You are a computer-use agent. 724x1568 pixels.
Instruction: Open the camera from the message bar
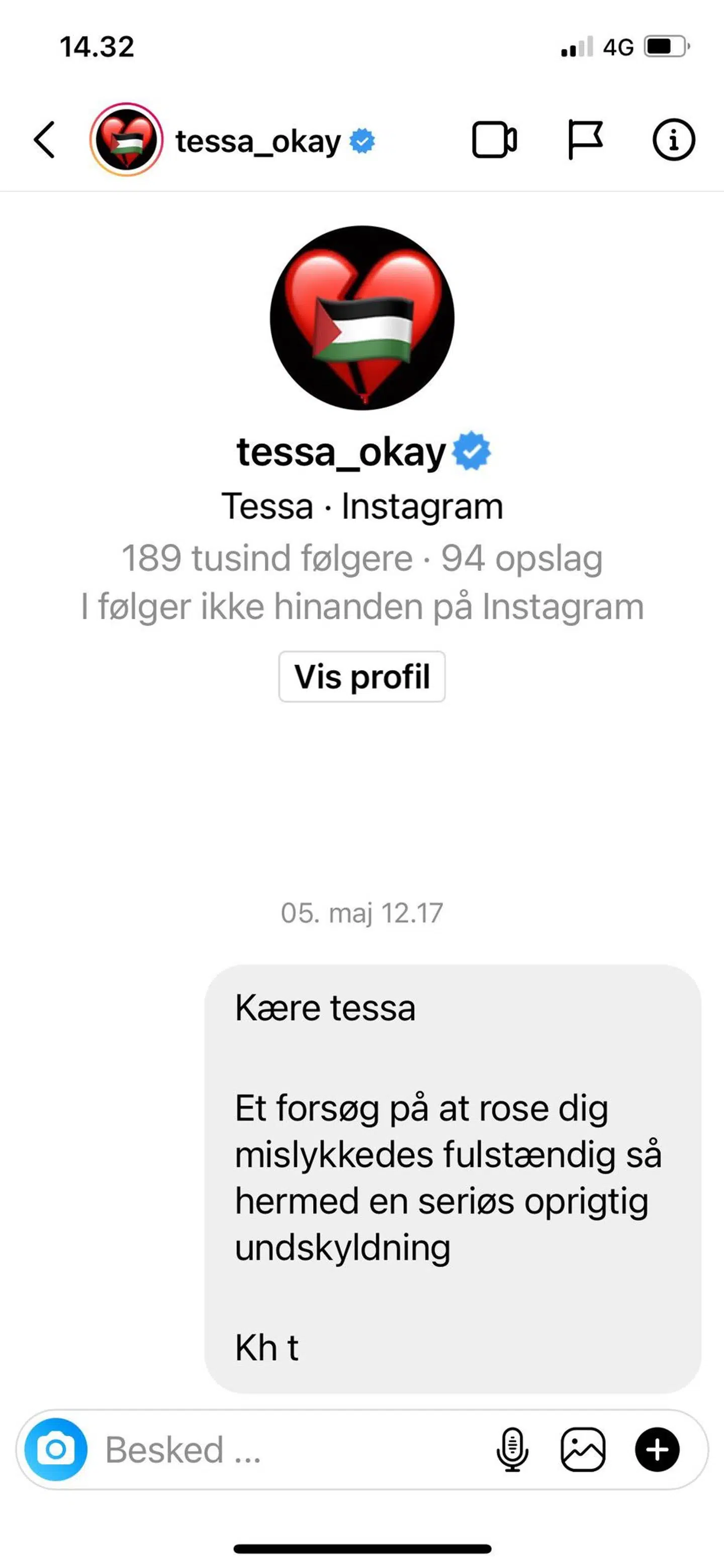click(x=56, y=1449)
